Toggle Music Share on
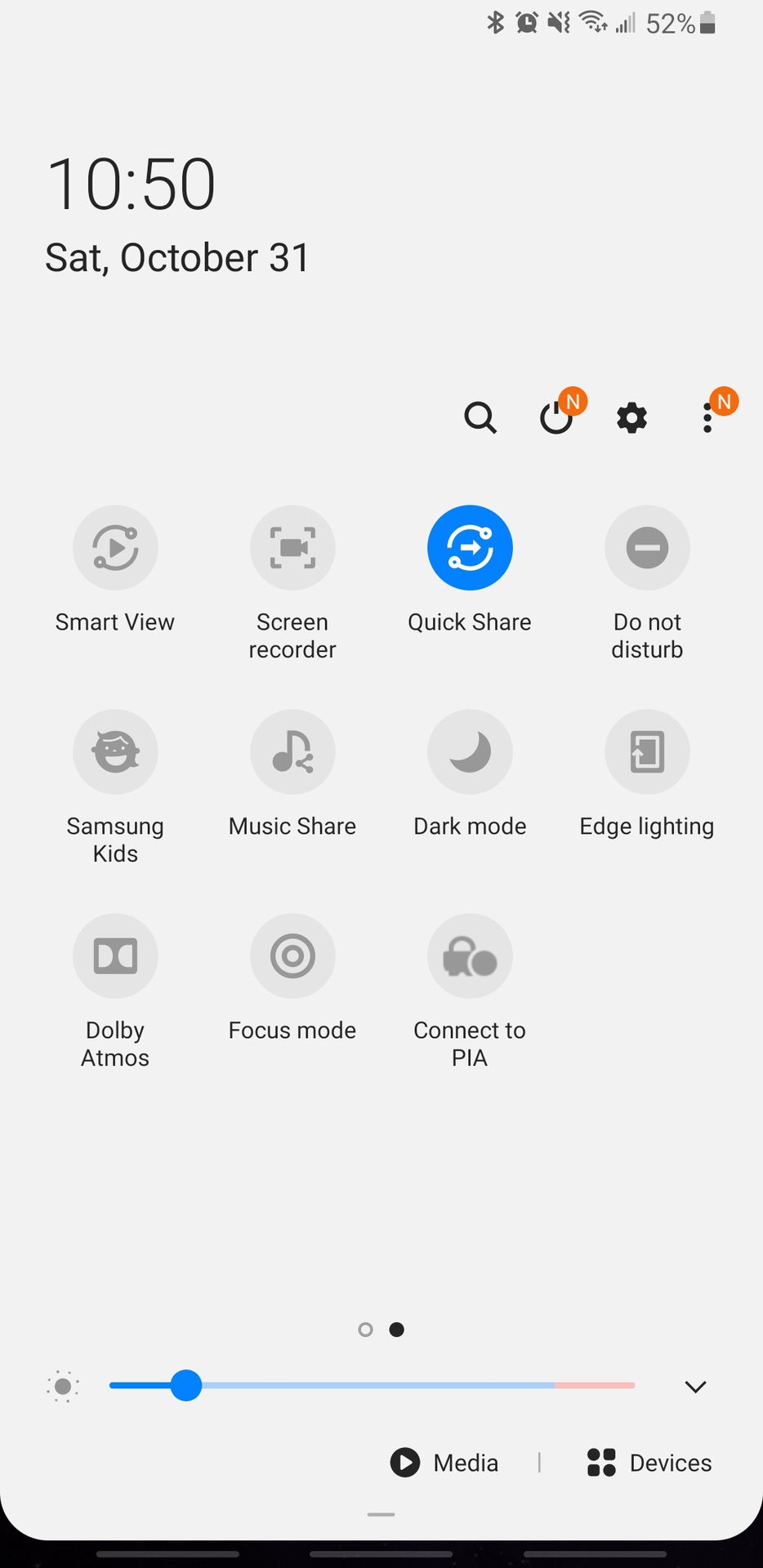Viewport: 763px width, 1568px height. coord(292,752)
